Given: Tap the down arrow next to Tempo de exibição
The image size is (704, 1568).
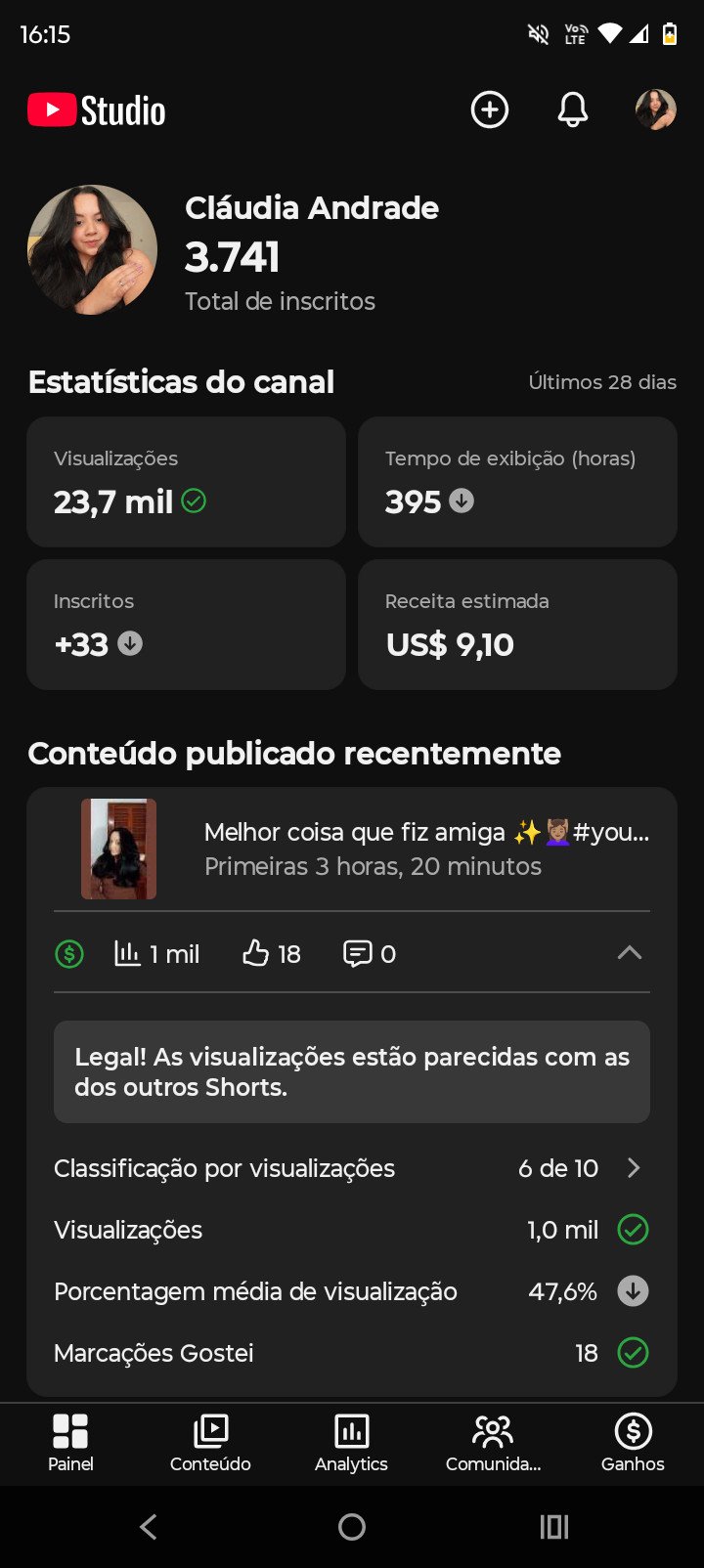Looking at the screenshot, I should pos(461,501).
